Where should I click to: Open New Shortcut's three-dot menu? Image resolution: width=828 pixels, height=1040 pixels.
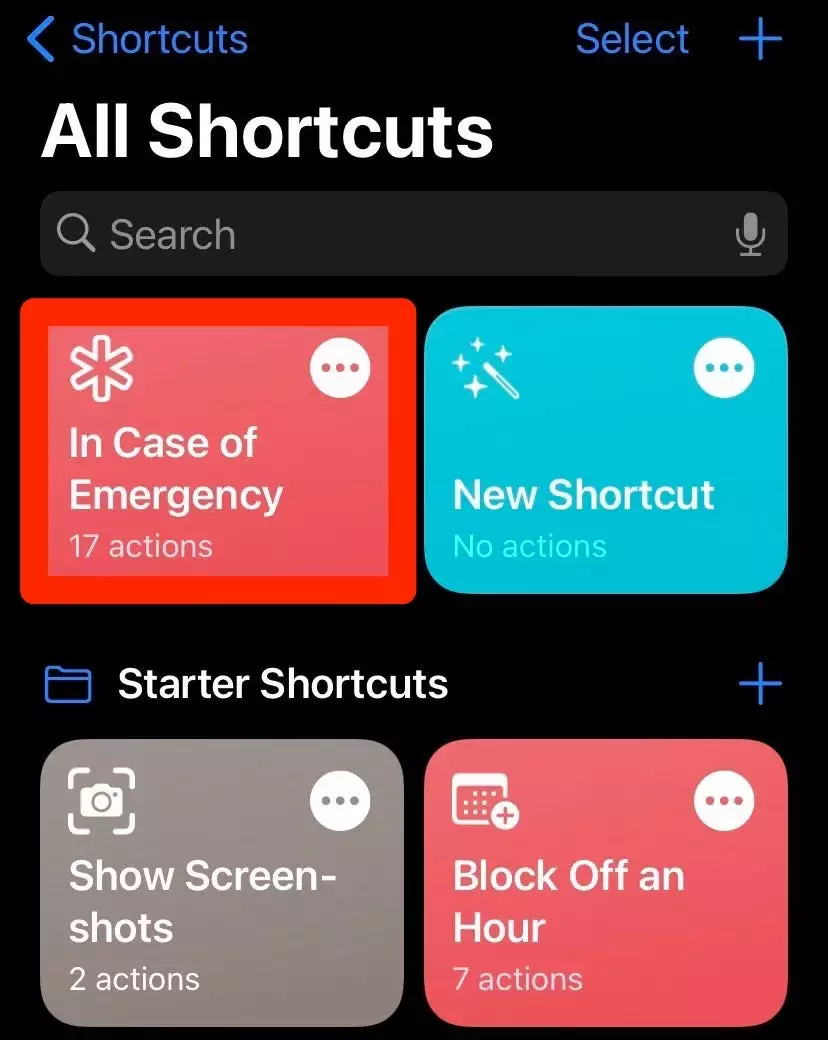pyautogui.click(x=724, y=368)
